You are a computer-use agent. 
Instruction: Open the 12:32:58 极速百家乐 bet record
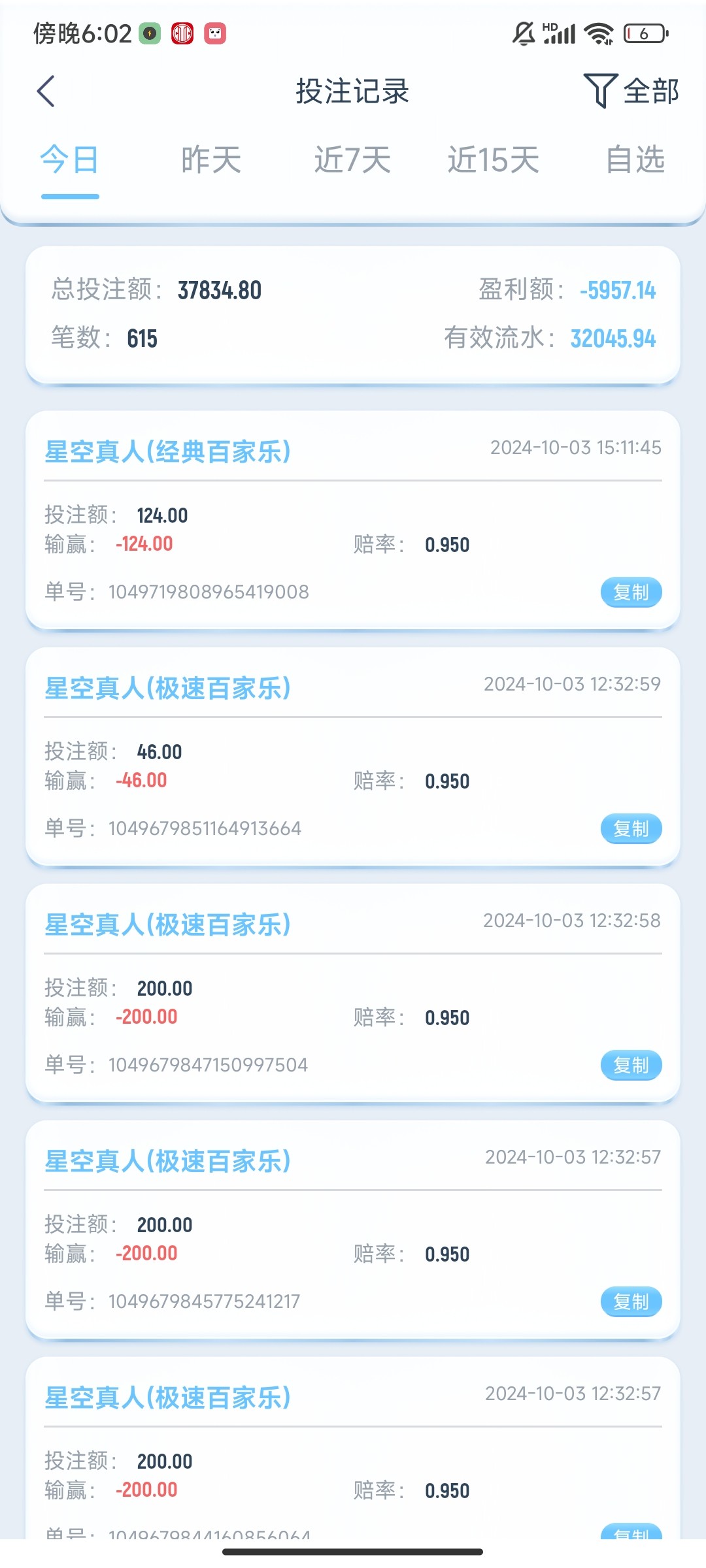353,993
